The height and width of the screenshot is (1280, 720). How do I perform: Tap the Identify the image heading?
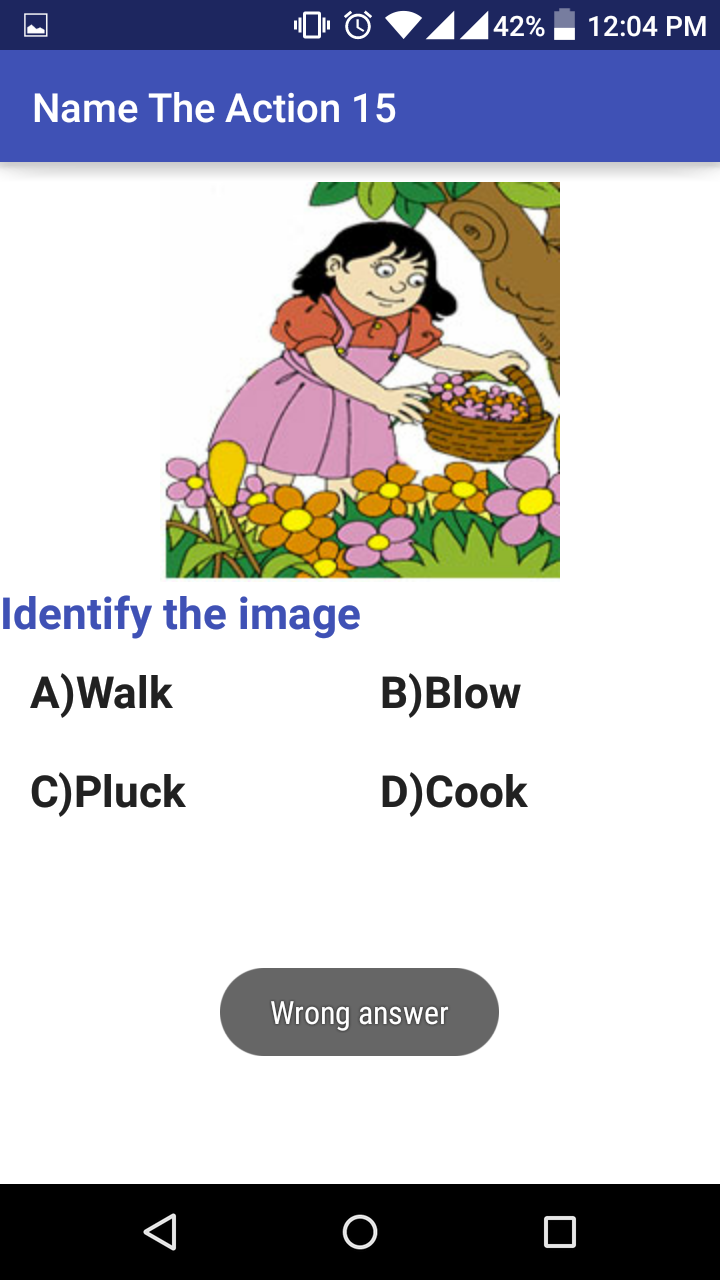click(180, 614)
